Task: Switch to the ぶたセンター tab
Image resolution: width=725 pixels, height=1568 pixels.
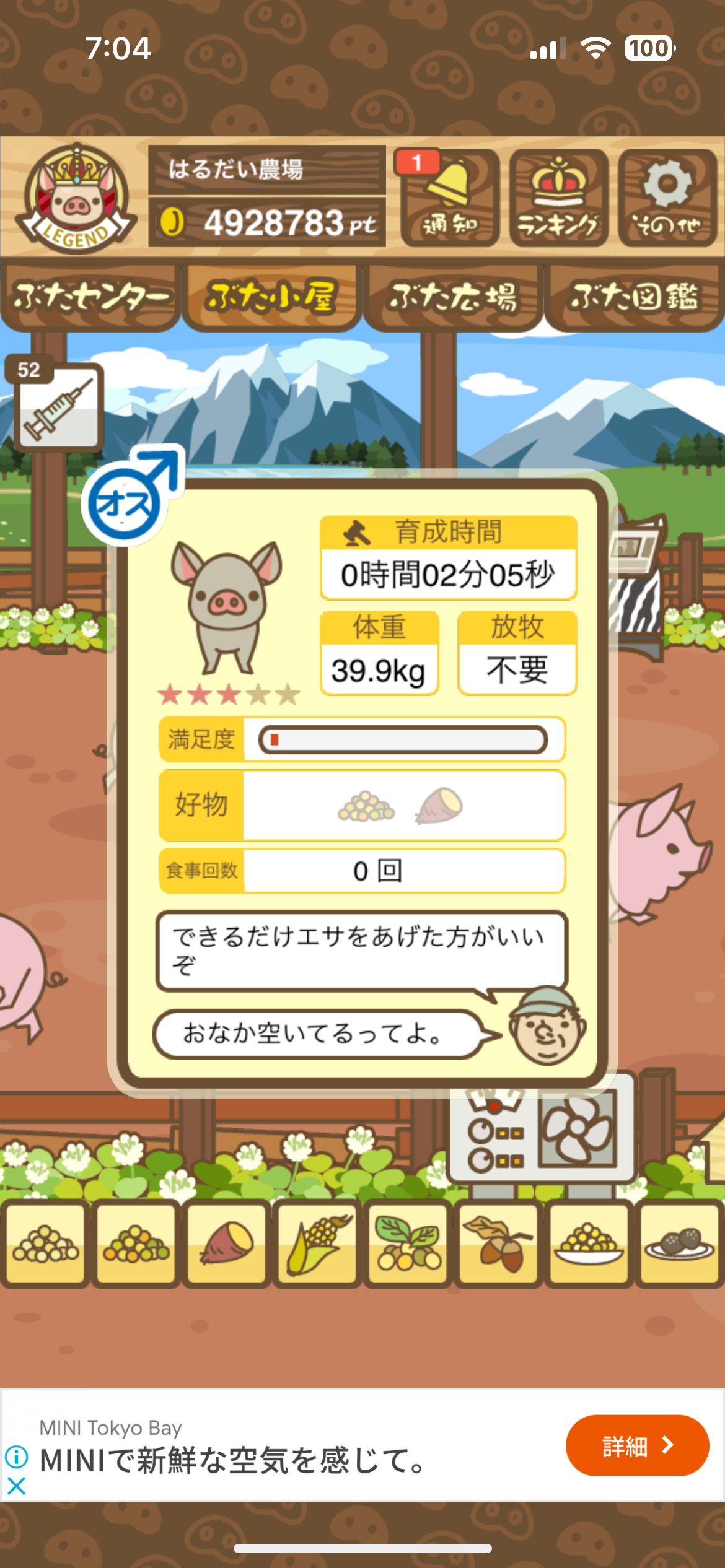Action: (x=90, y=297)
